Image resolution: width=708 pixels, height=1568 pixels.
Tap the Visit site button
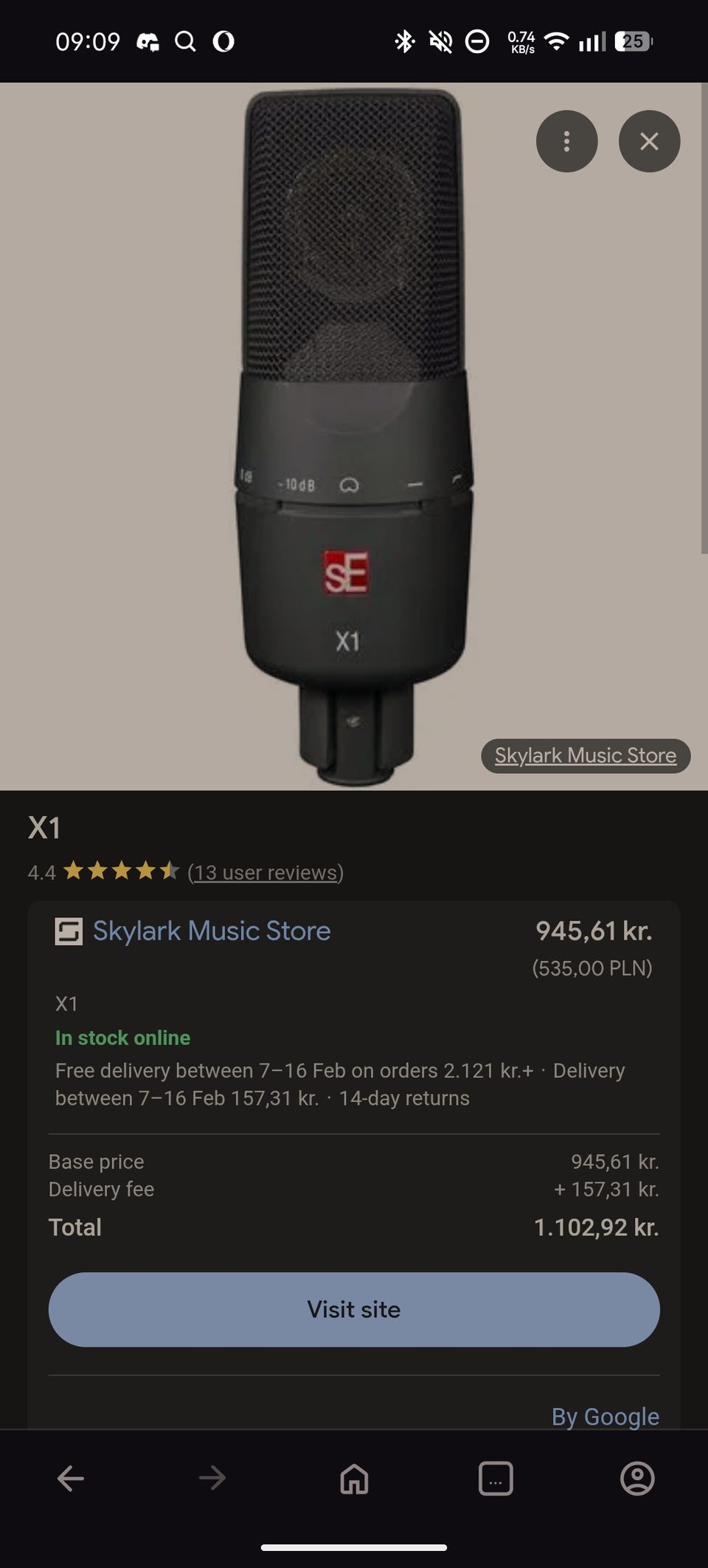pos(354,1309)
